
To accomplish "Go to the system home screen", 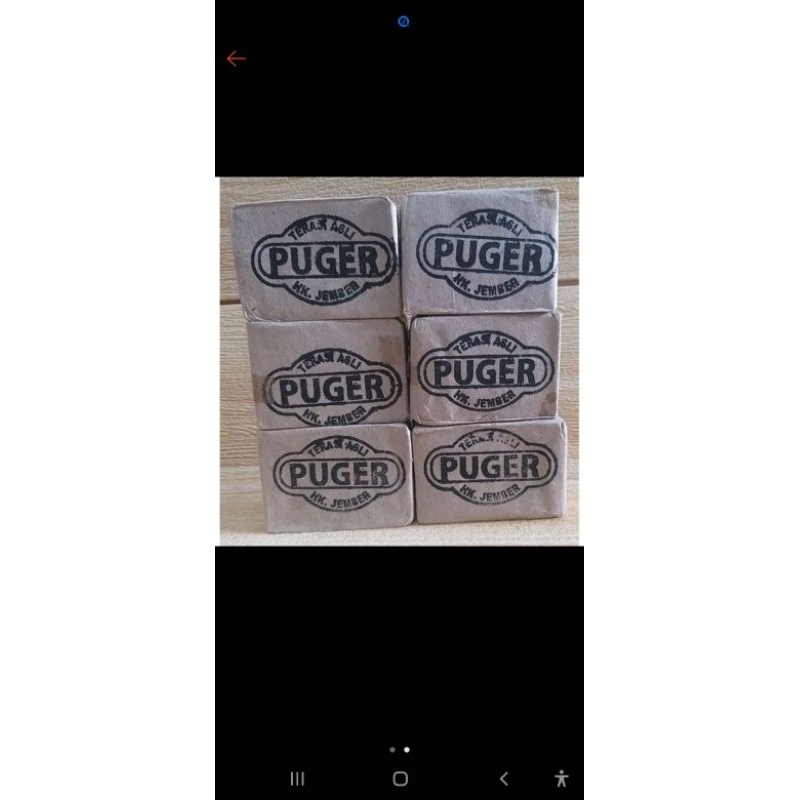I will pos(400,778).
